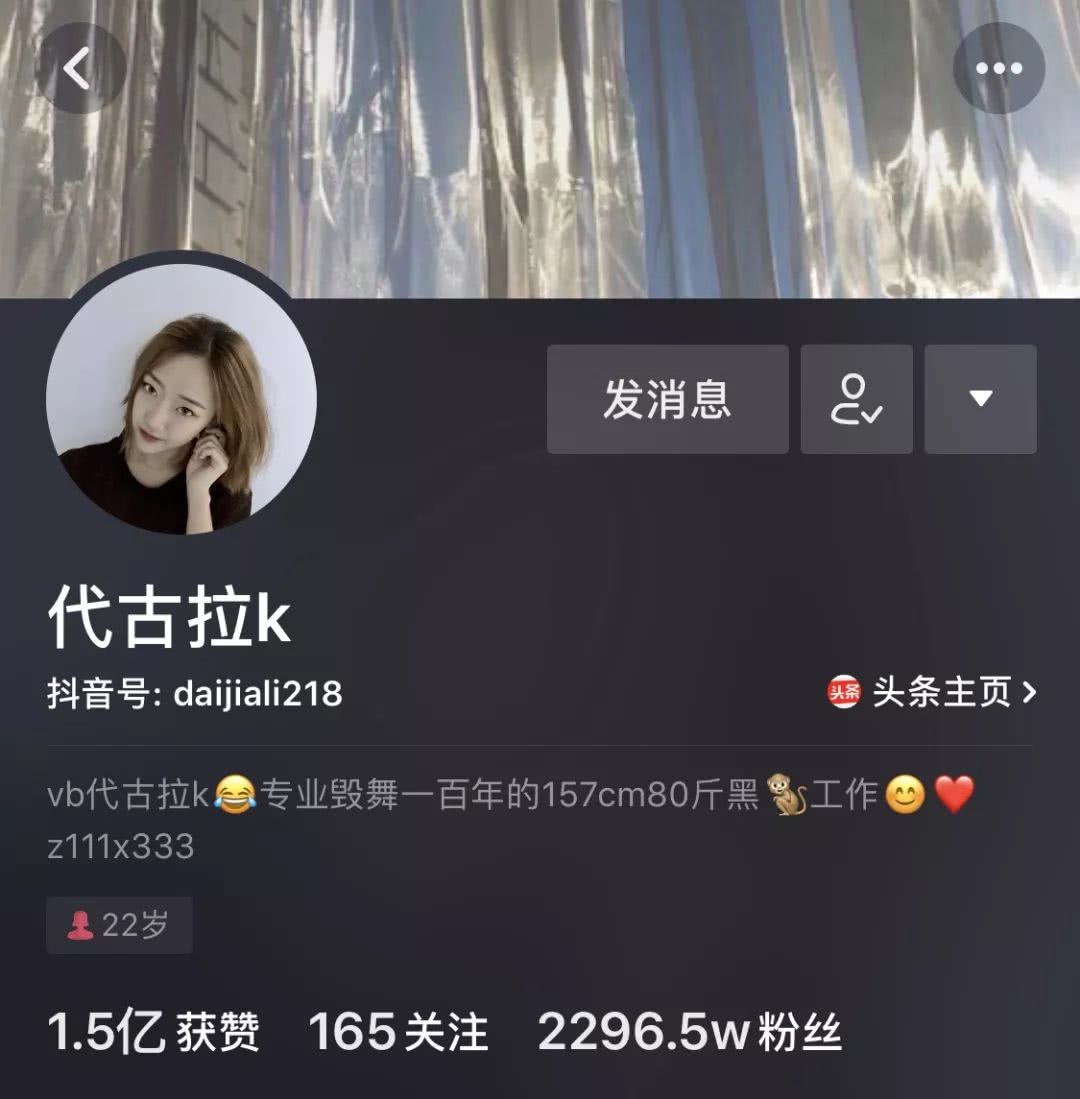Tap the 抖音号 daijiali218 ID text

(194, 691)
